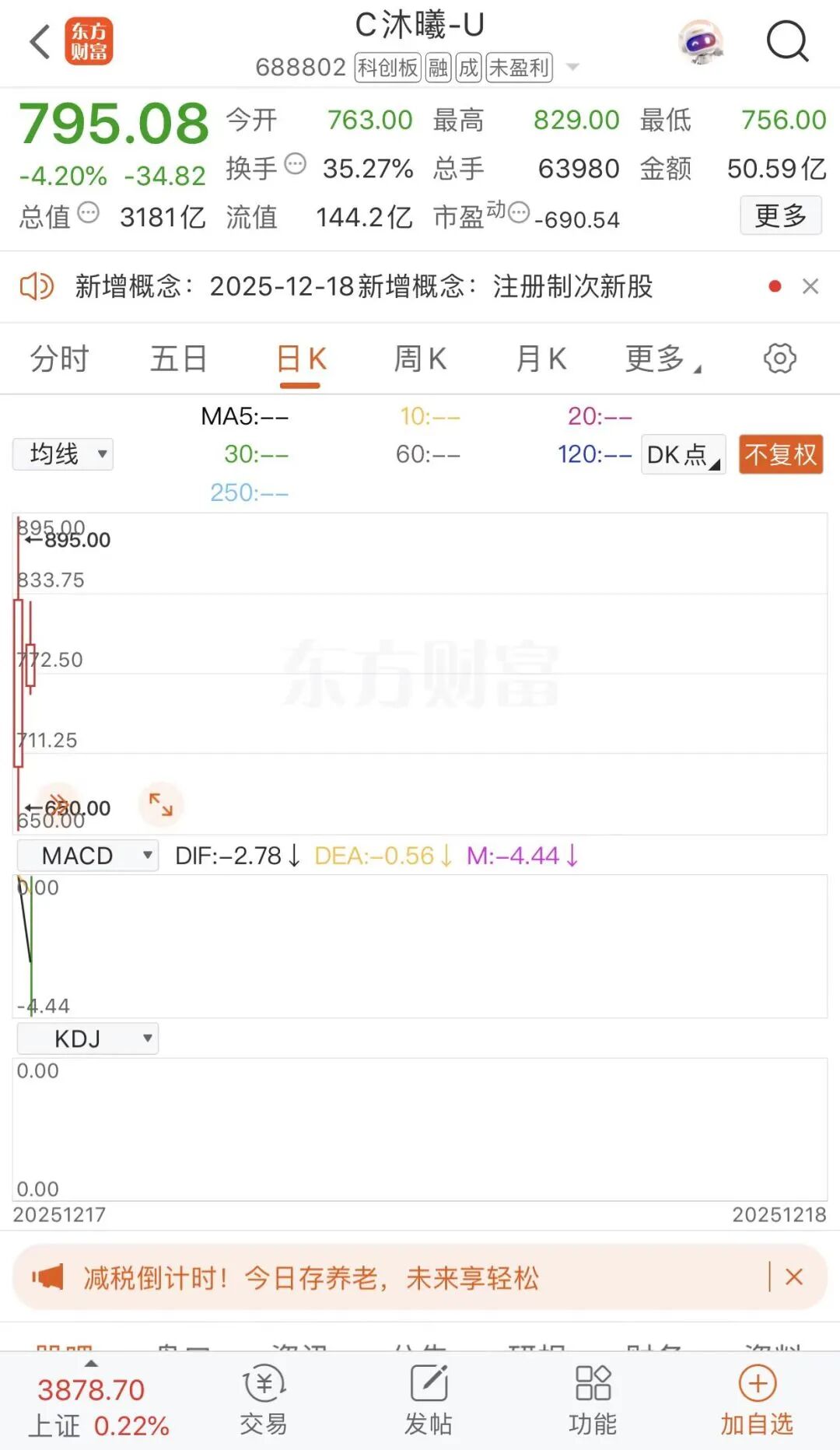Viewport: 840px width, 1450px height.
Task: Close the 减税倒计时 promo banner
Action: click(794, 1277)
